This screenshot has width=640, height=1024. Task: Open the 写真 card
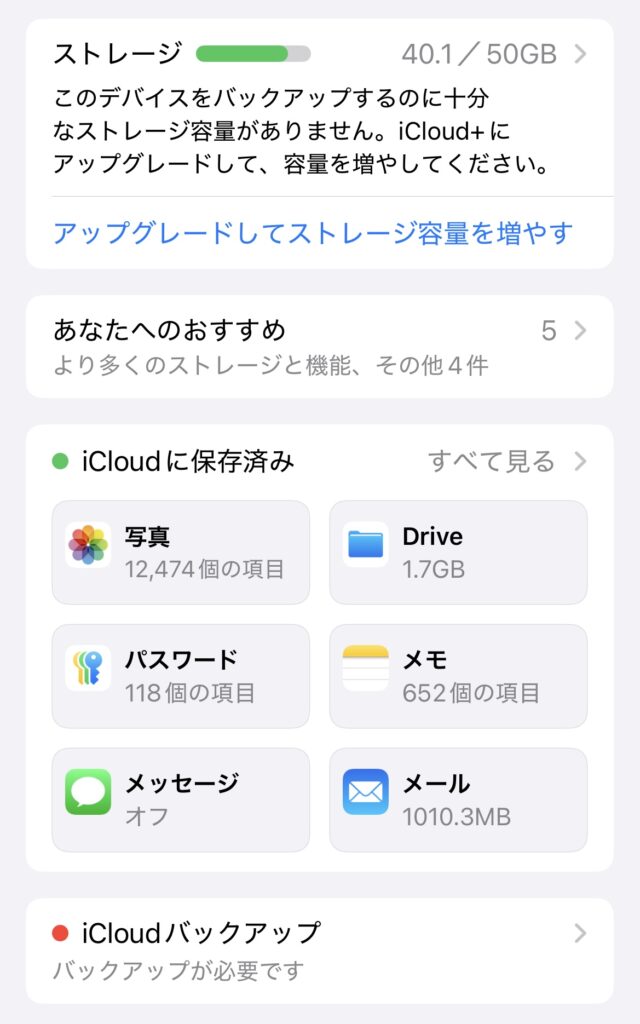point(181,552)
